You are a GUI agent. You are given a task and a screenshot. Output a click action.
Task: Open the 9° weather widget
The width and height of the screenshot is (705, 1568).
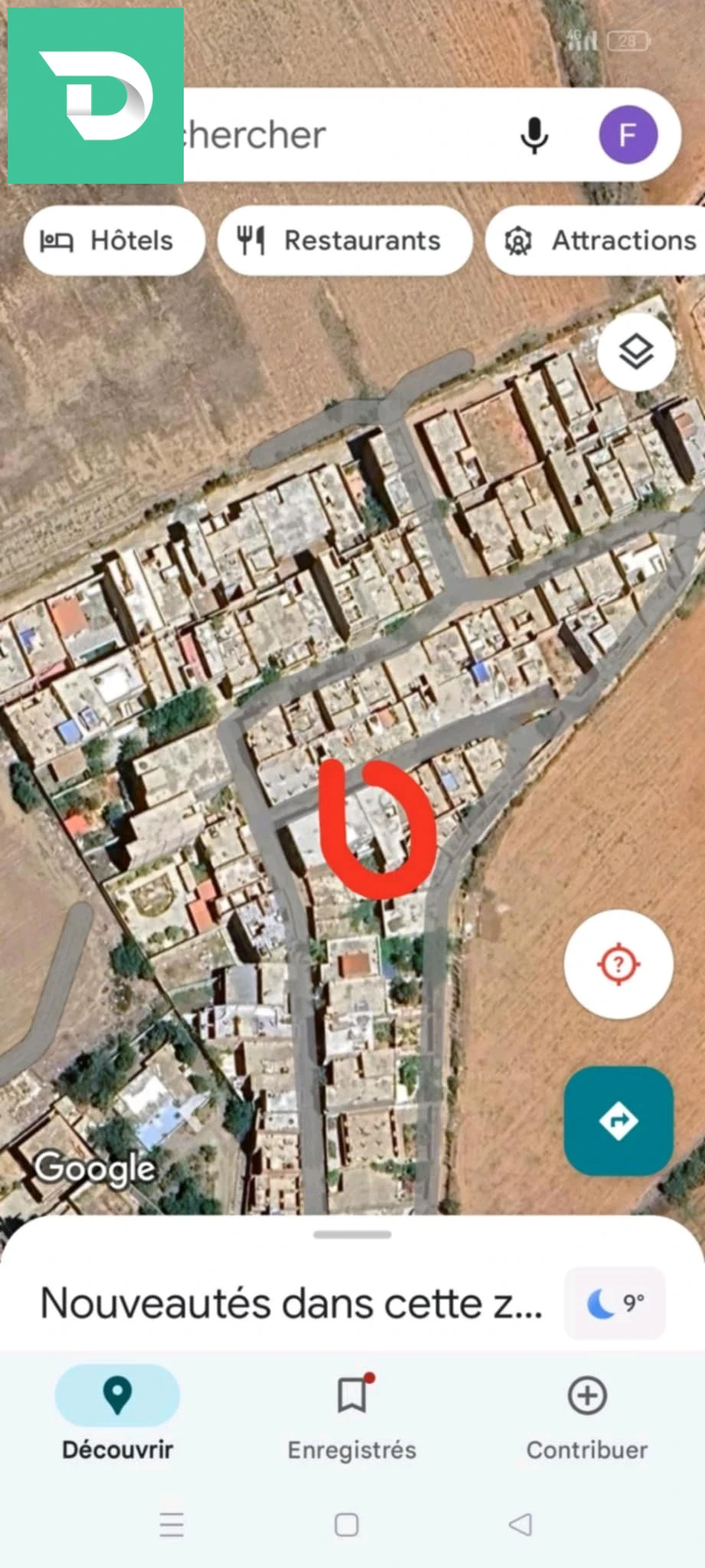[x=615, y=1302]
